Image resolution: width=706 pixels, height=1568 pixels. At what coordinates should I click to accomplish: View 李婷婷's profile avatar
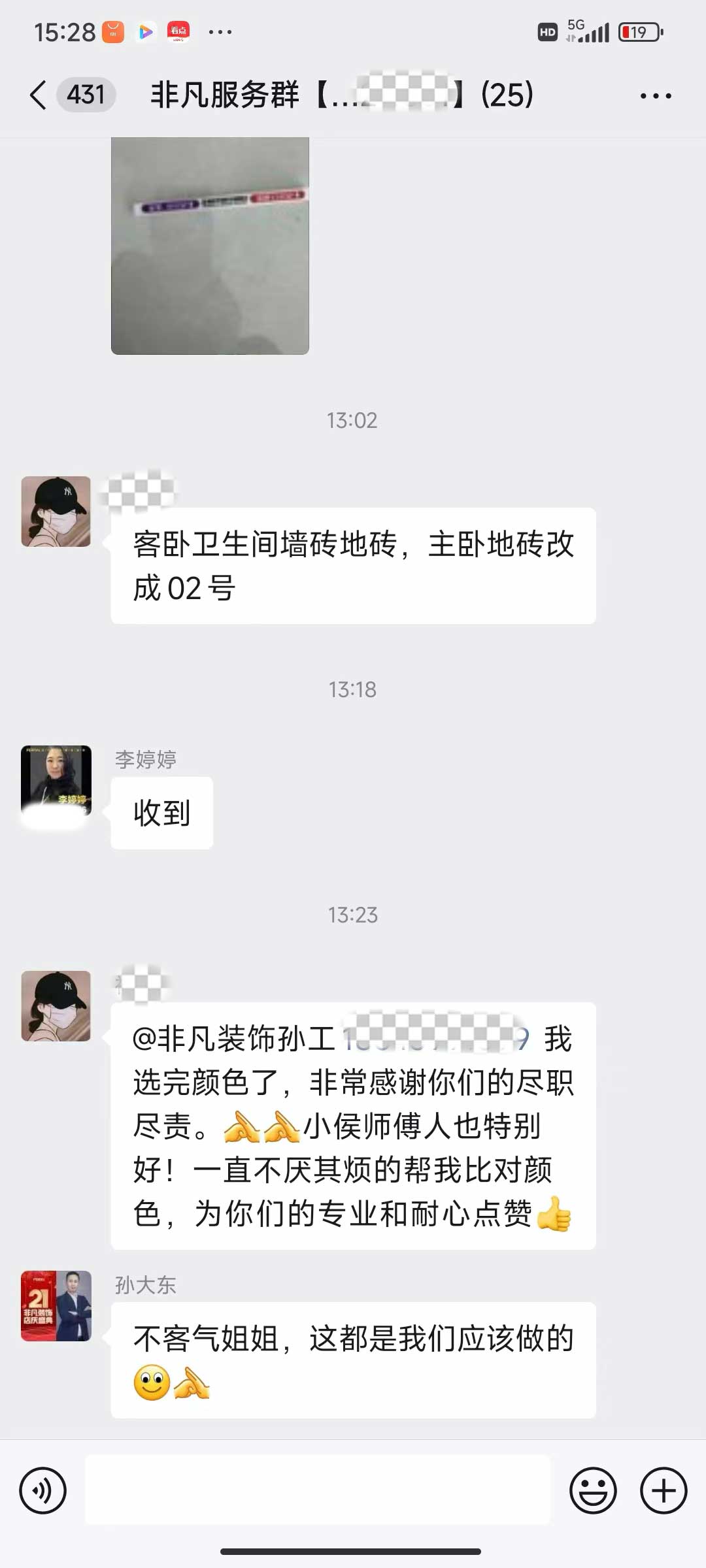point(56,780)
